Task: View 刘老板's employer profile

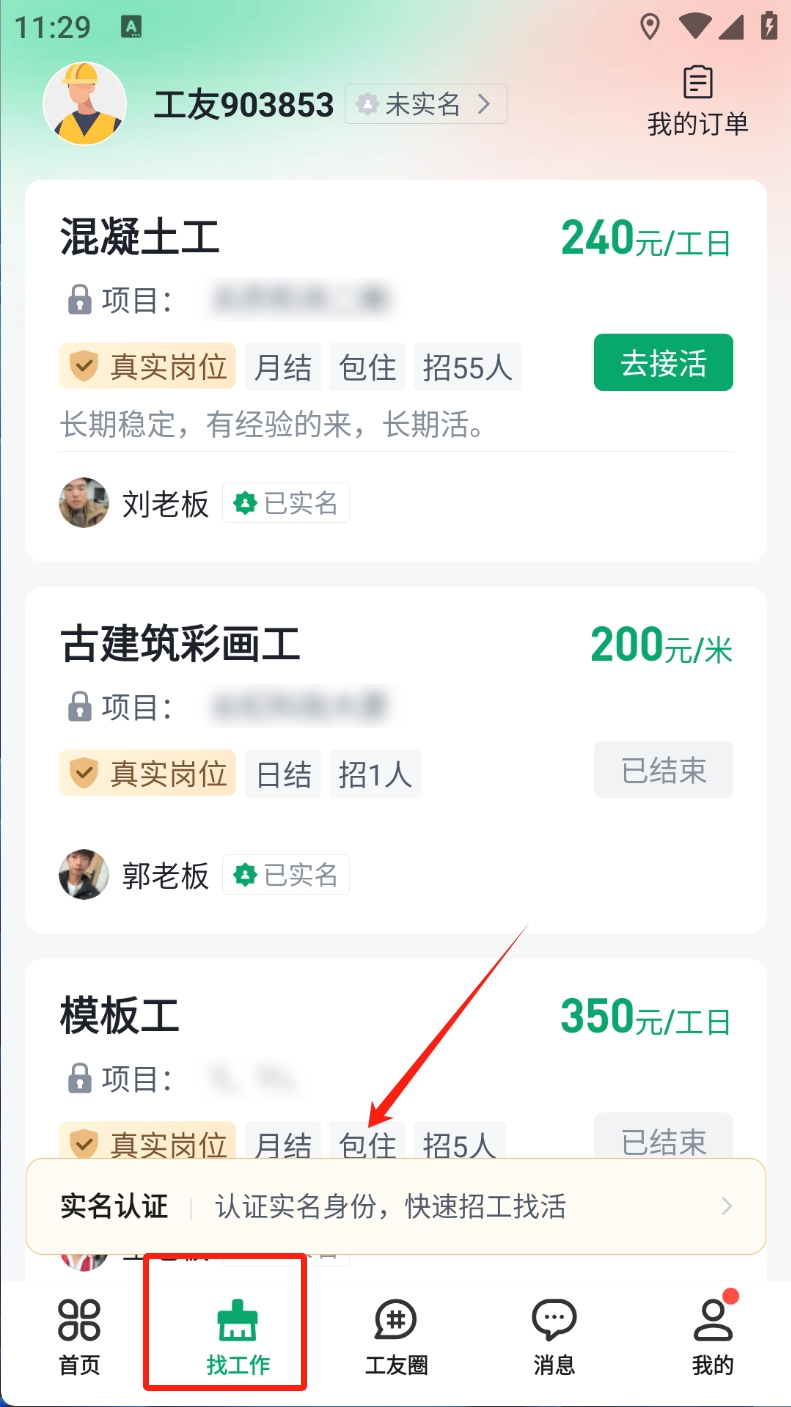Action: coord(134,503)
